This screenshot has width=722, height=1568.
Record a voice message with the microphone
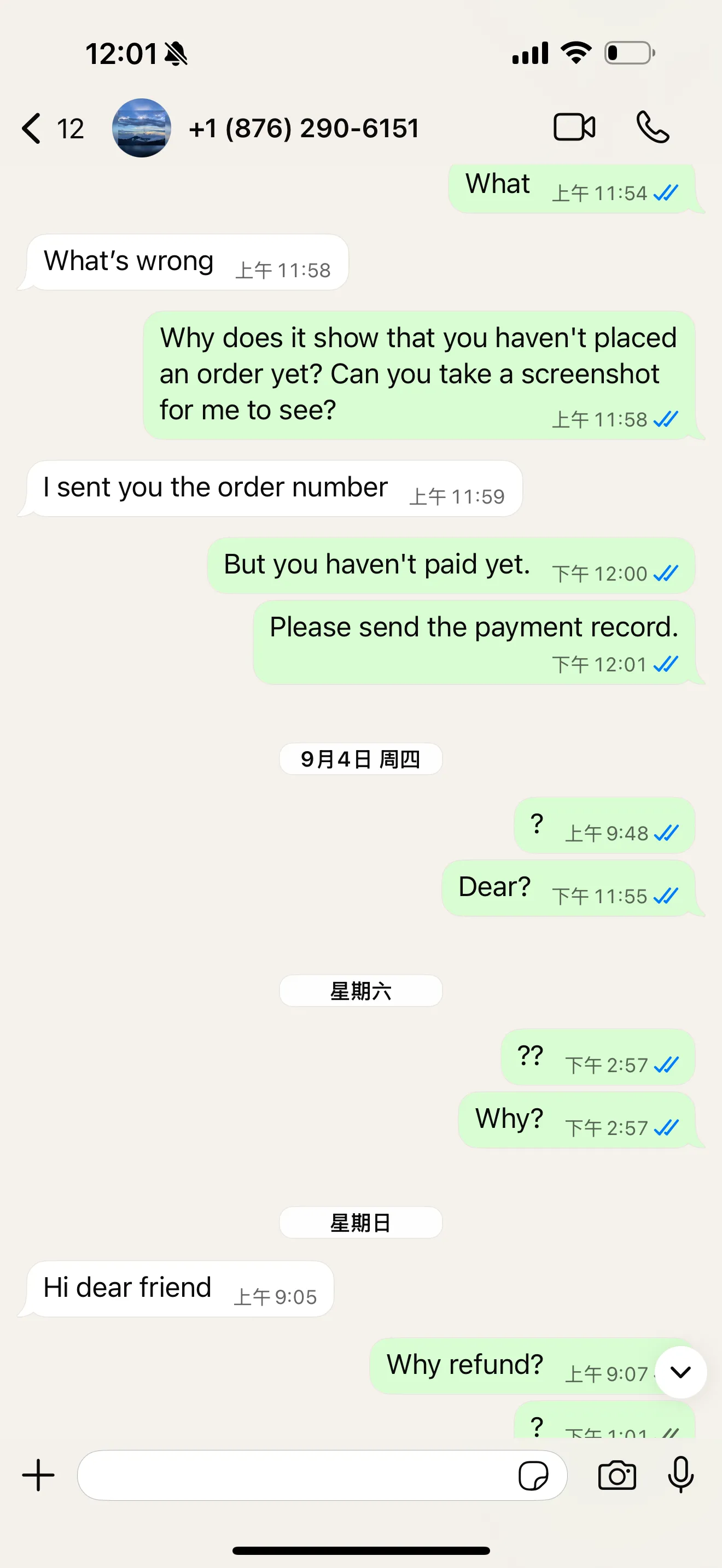(680, 1475)
